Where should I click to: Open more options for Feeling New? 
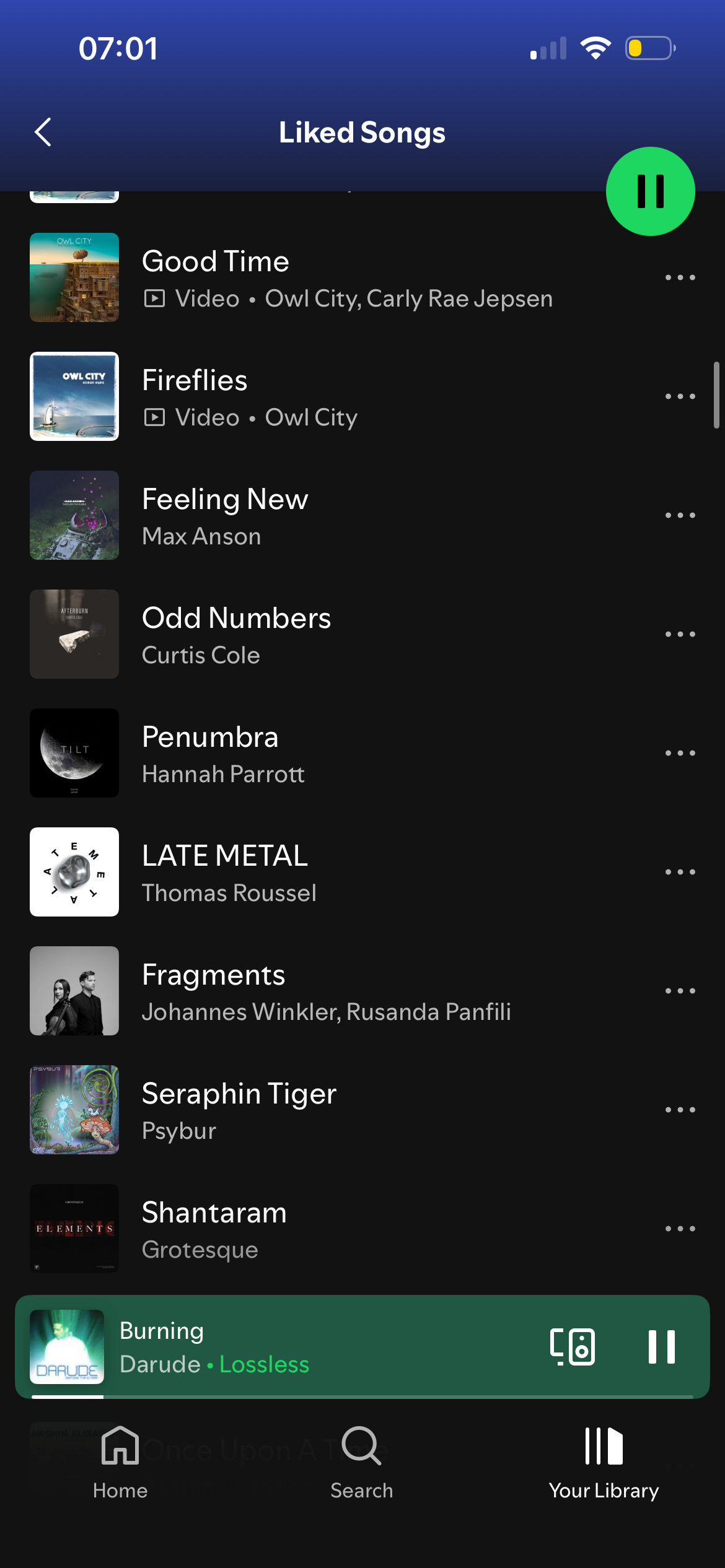(x=680, y=515)
